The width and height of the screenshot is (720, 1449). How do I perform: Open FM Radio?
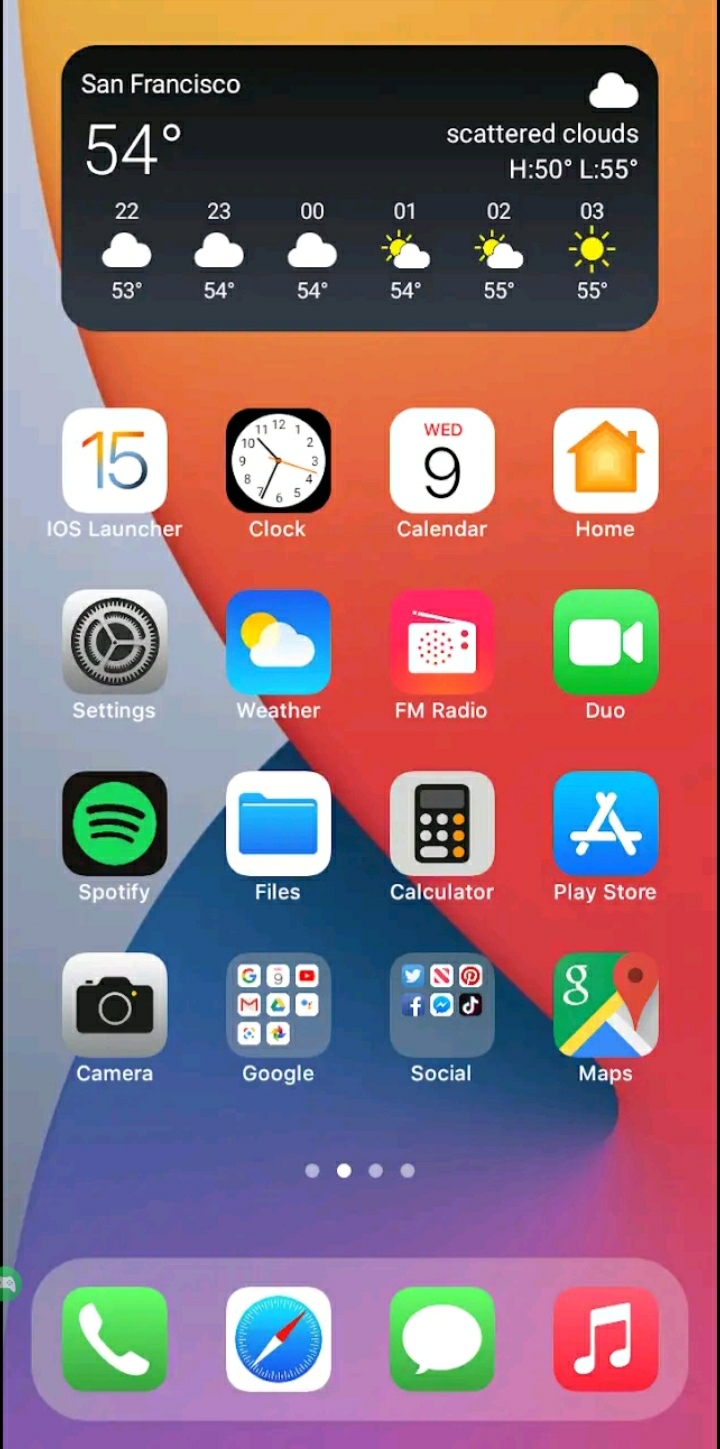[x=442, y=641]
